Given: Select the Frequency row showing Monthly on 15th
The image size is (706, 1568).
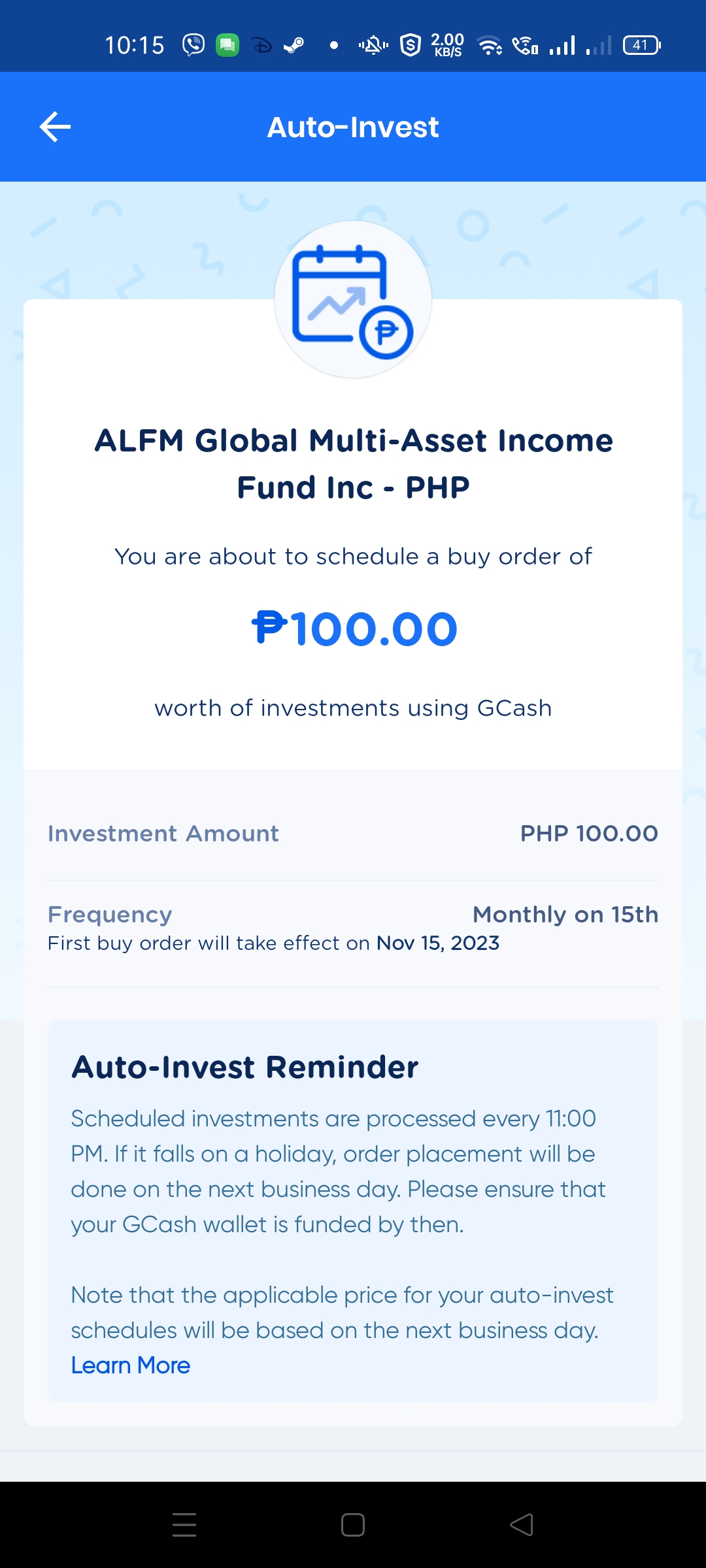Looking at the screenshot, I should (x=353, y=924).
